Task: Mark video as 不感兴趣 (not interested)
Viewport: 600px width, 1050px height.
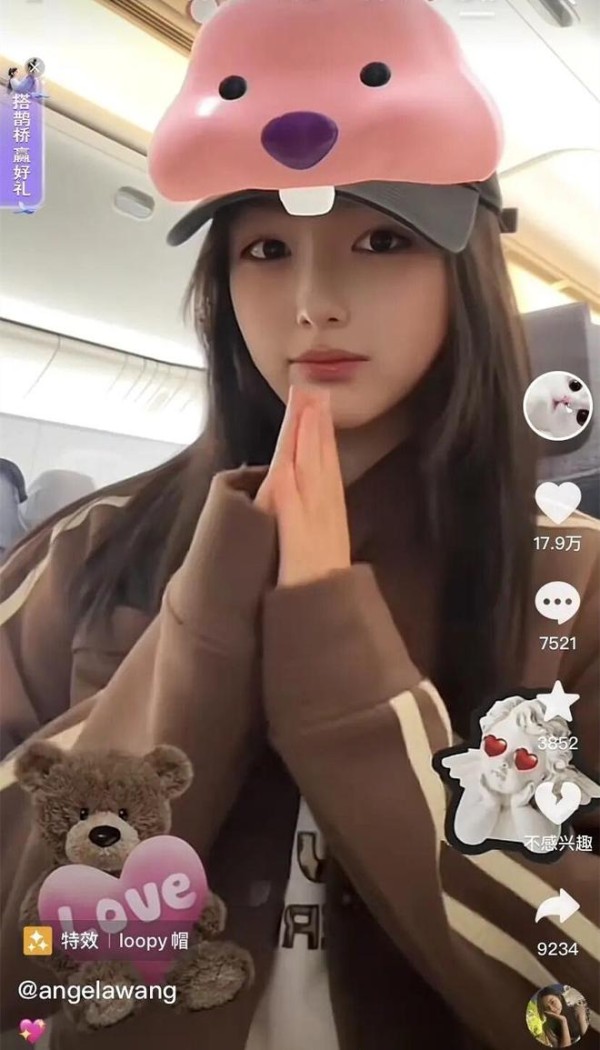Action: 557,803
